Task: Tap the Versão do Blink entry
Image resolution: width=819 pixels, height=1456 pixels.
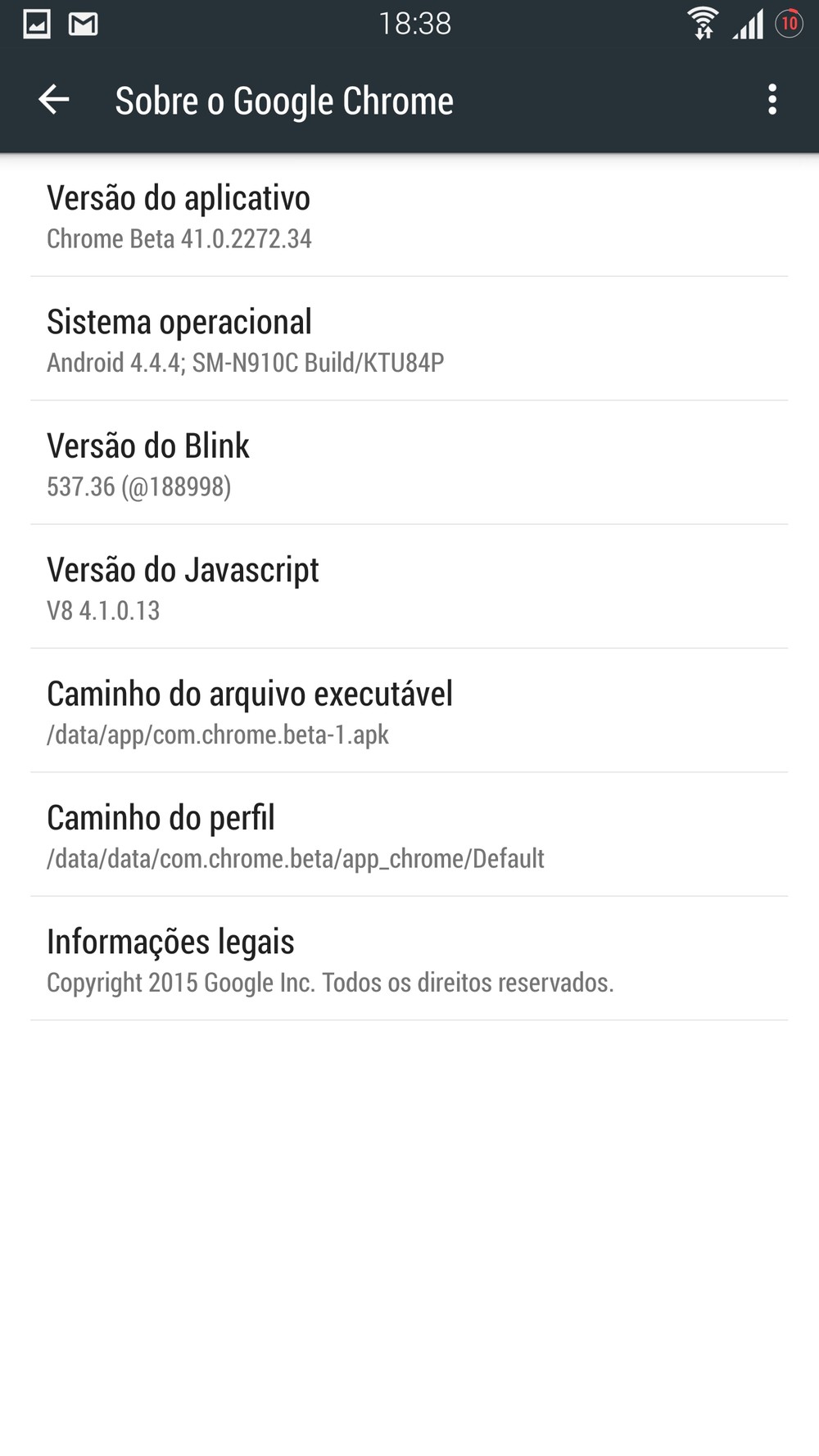Action: point(409,463)
